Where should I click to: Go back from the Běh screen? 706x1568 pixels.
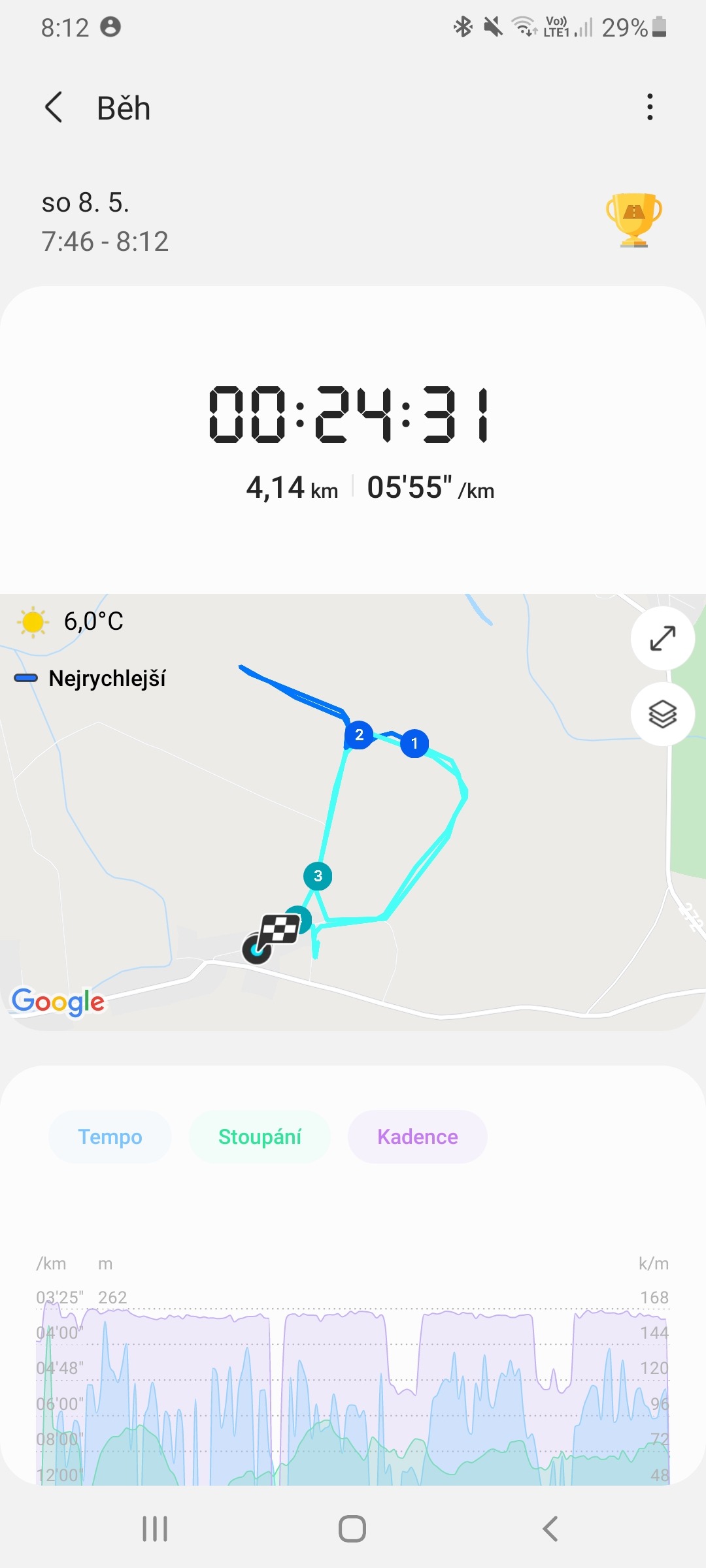click(54, 107)
